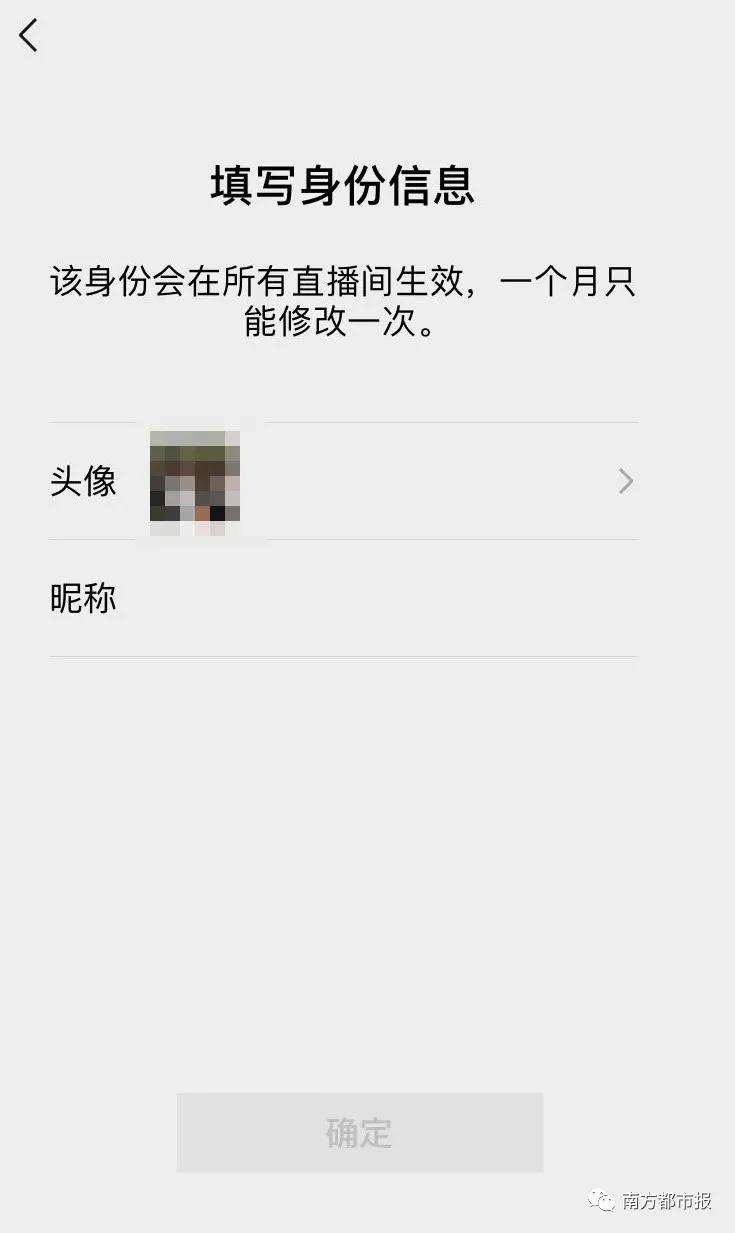Navigate back using the top-left chevron
Screen dimensions: 735x1233
click(x=27, y=35)
